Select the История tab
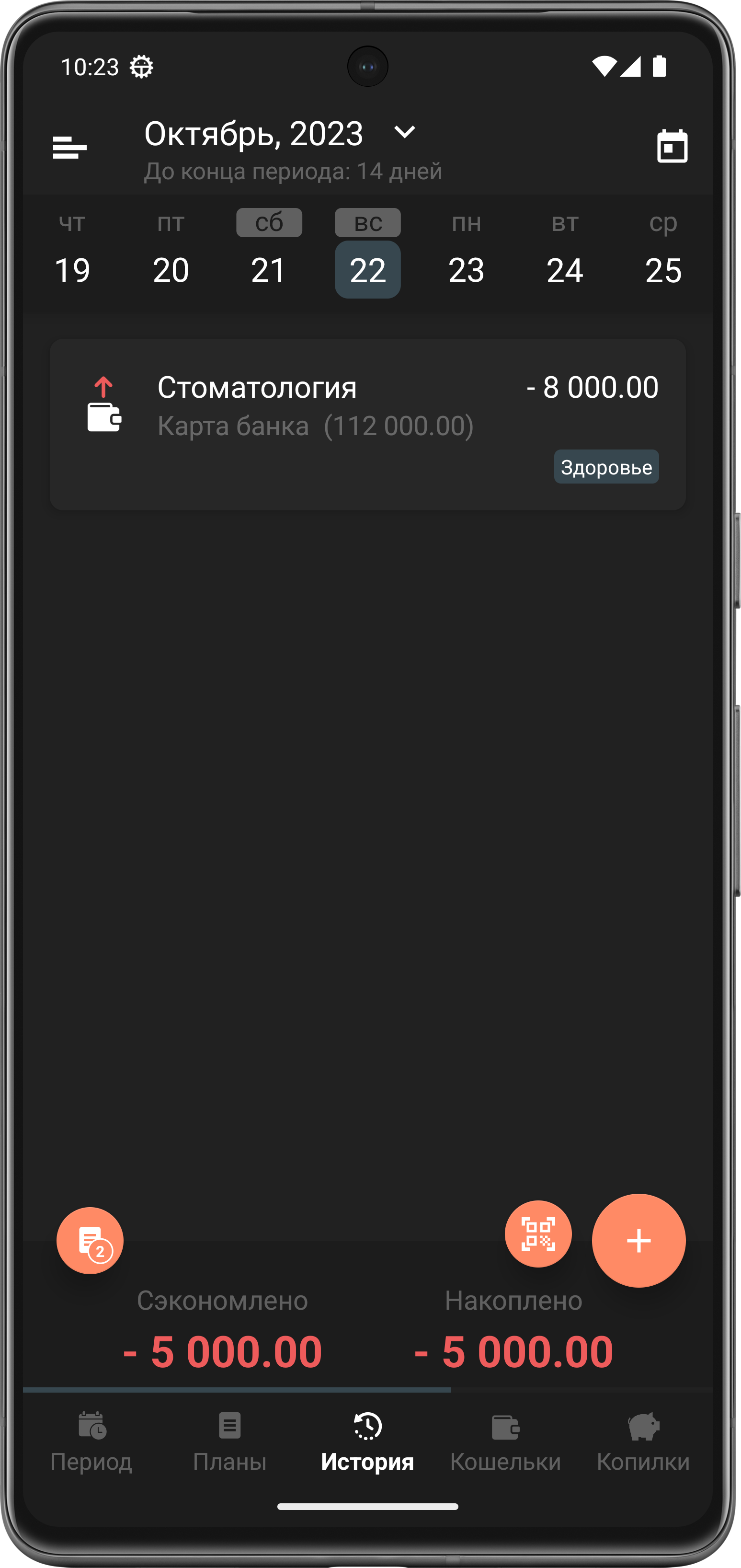The height and width of the screenshot is (1568, 741). pos(367,1441)
